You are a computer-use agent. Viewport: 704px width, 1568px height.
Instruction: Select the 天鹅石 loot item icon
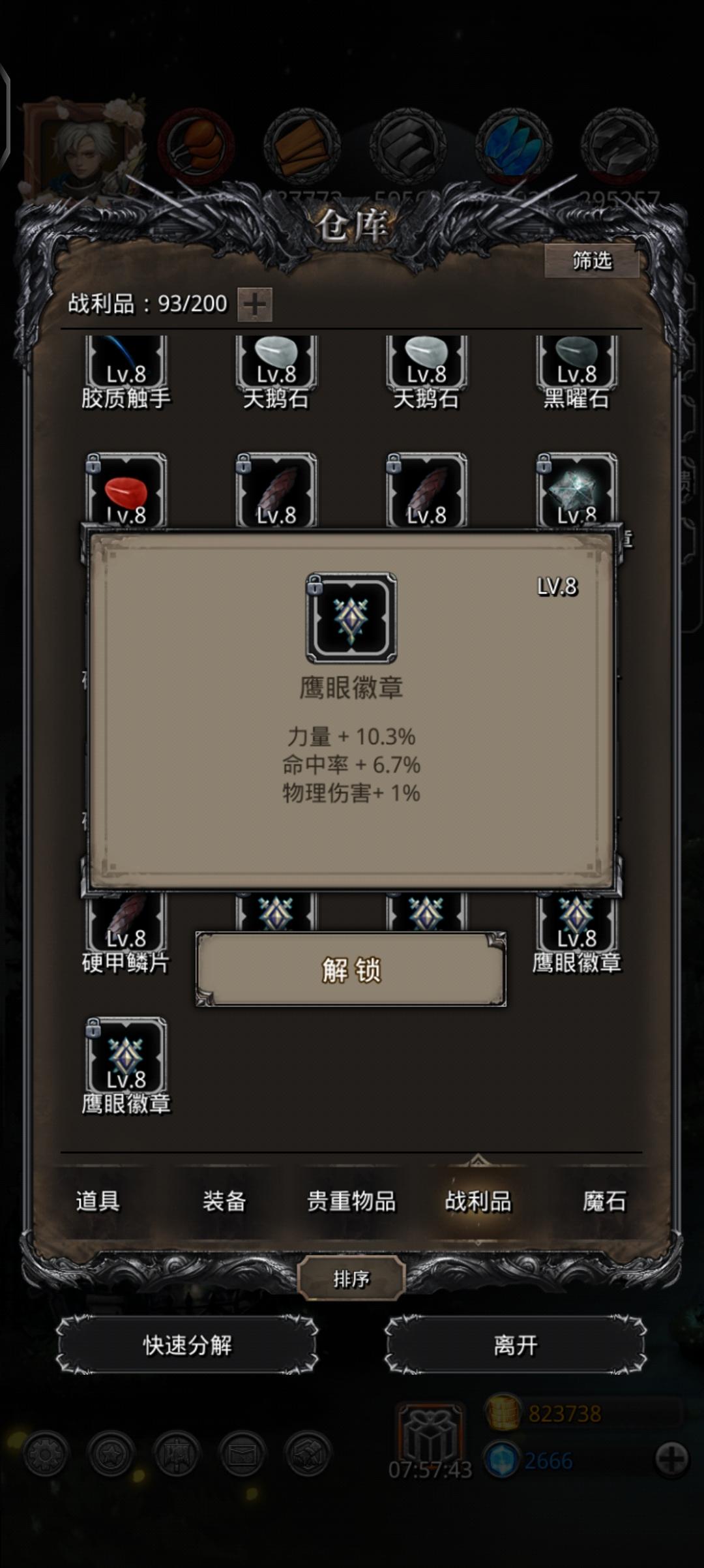(274, 362)
